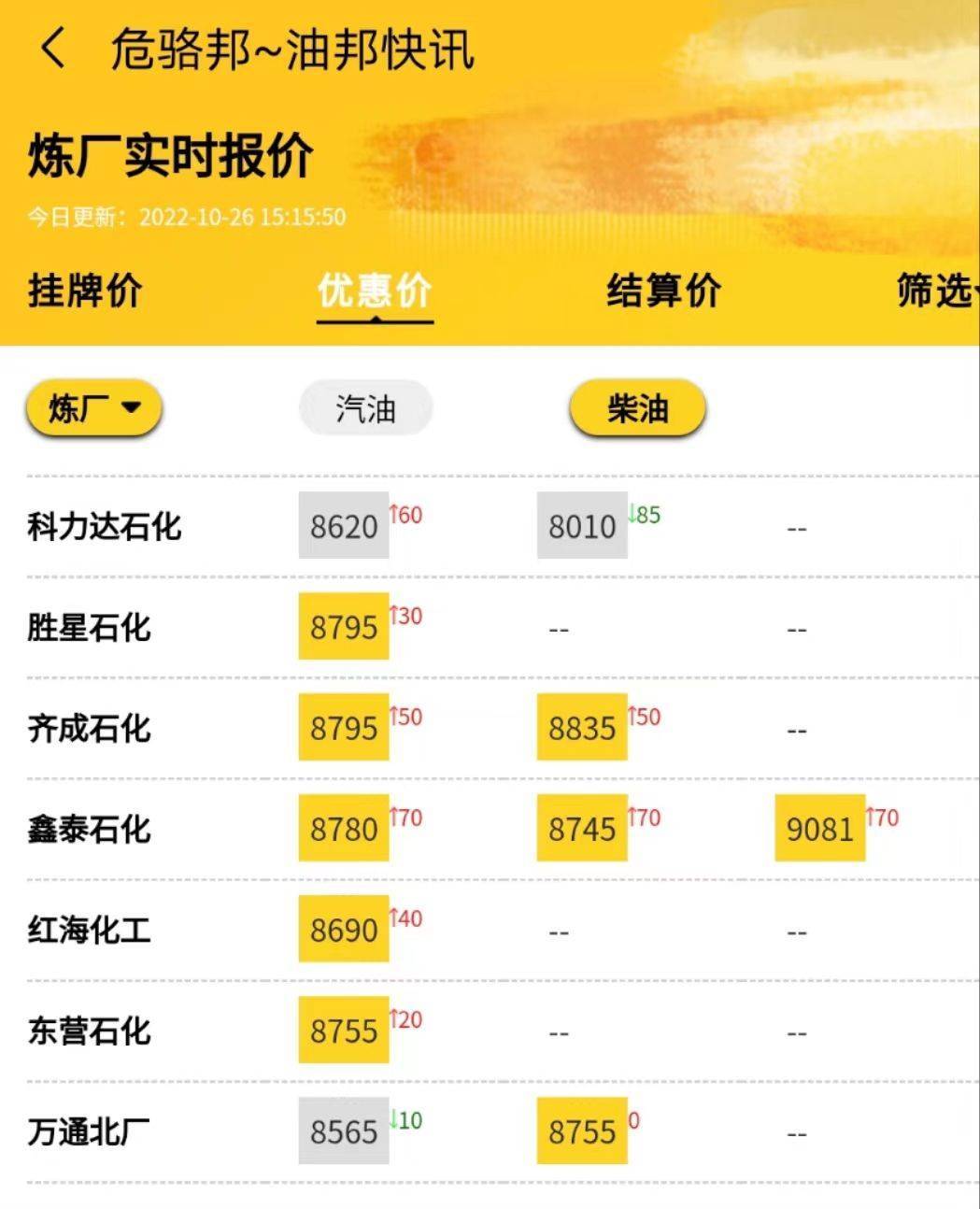Switch to the 结算价 tab
This screenshot has height=1209, width=980.
coord(661,292)
